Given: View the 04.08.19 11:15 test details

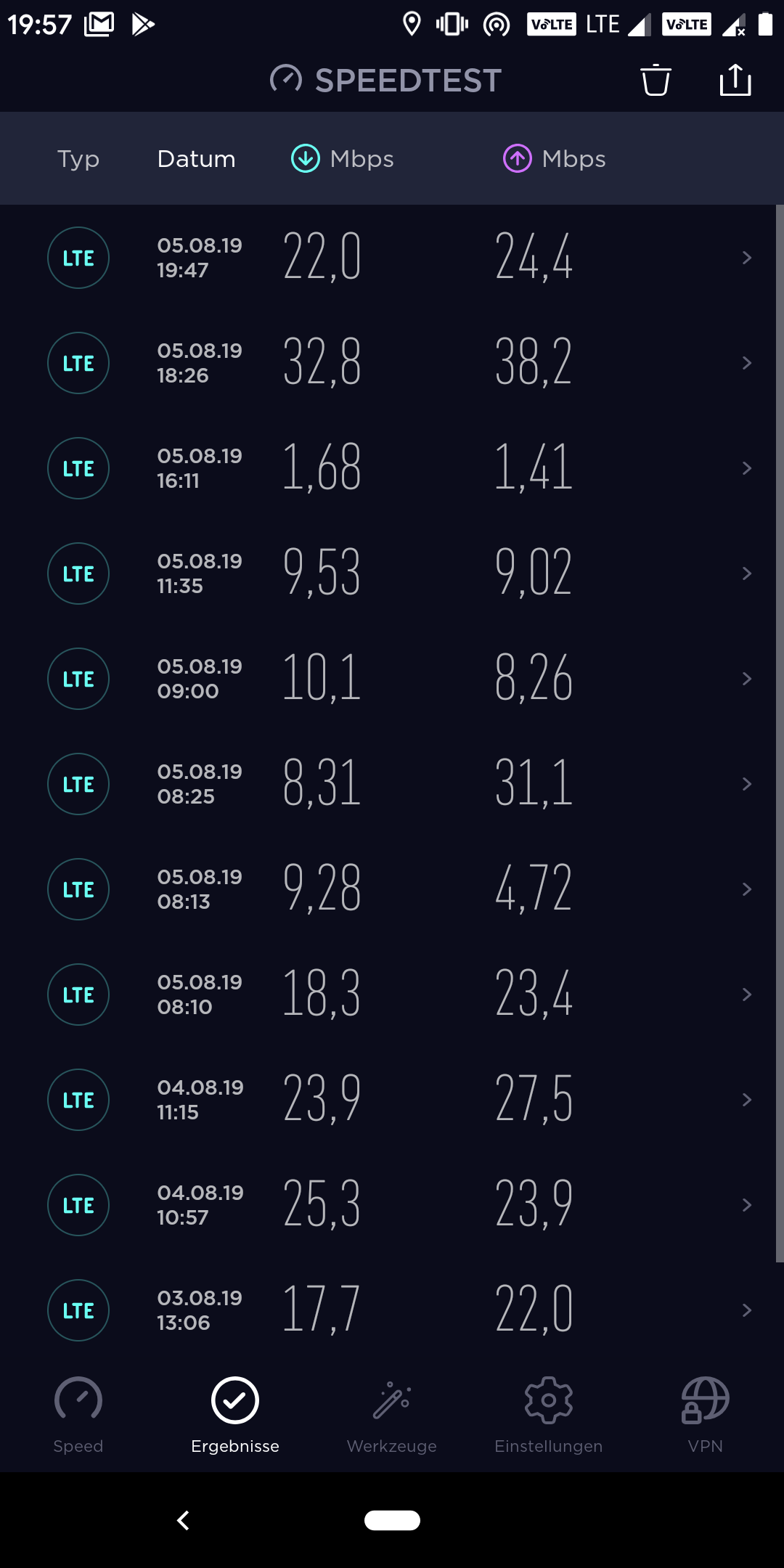Looking at the screenshot, I should point(392,1100).
